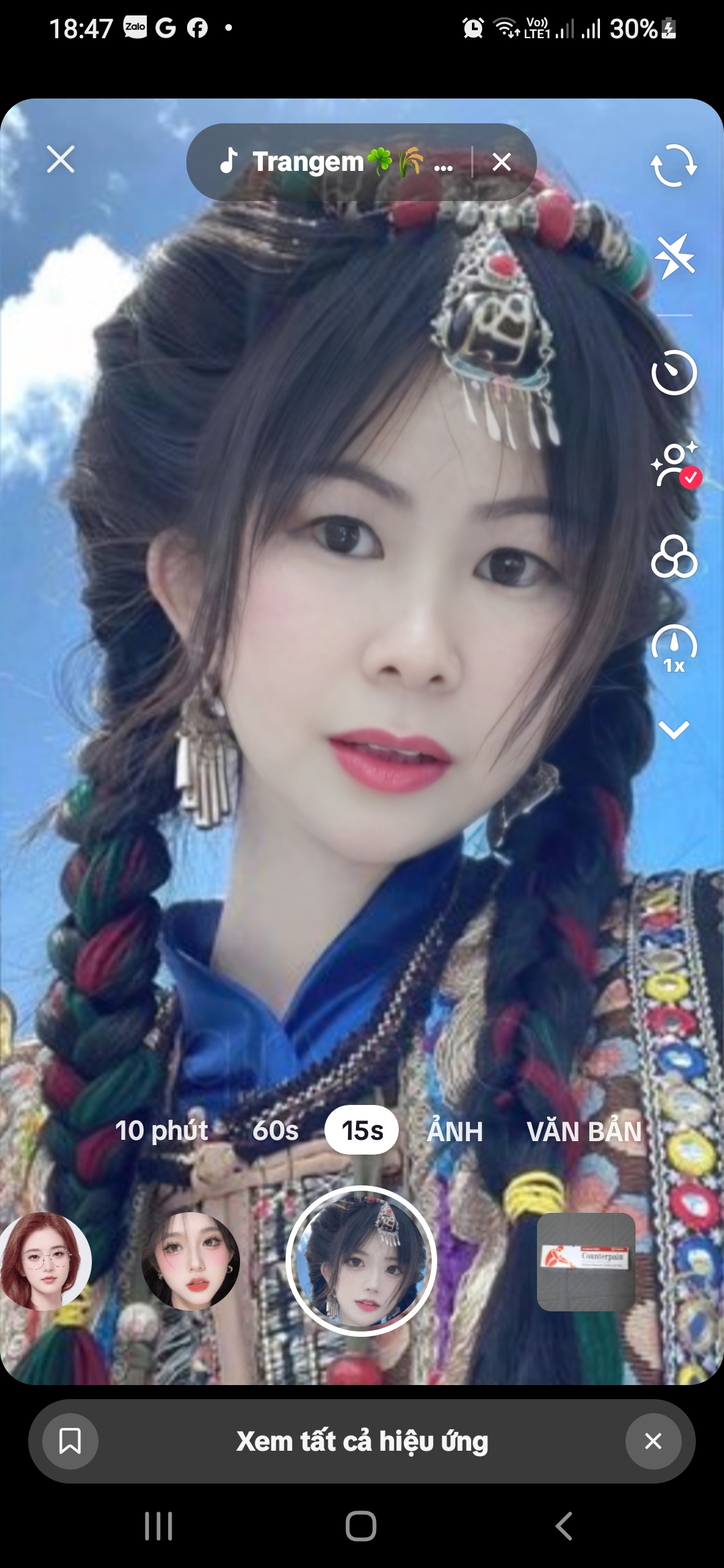The width and height of the screenshot is (724, 1568).
Task: Flip the camera
Action: [x=674, y=165]
